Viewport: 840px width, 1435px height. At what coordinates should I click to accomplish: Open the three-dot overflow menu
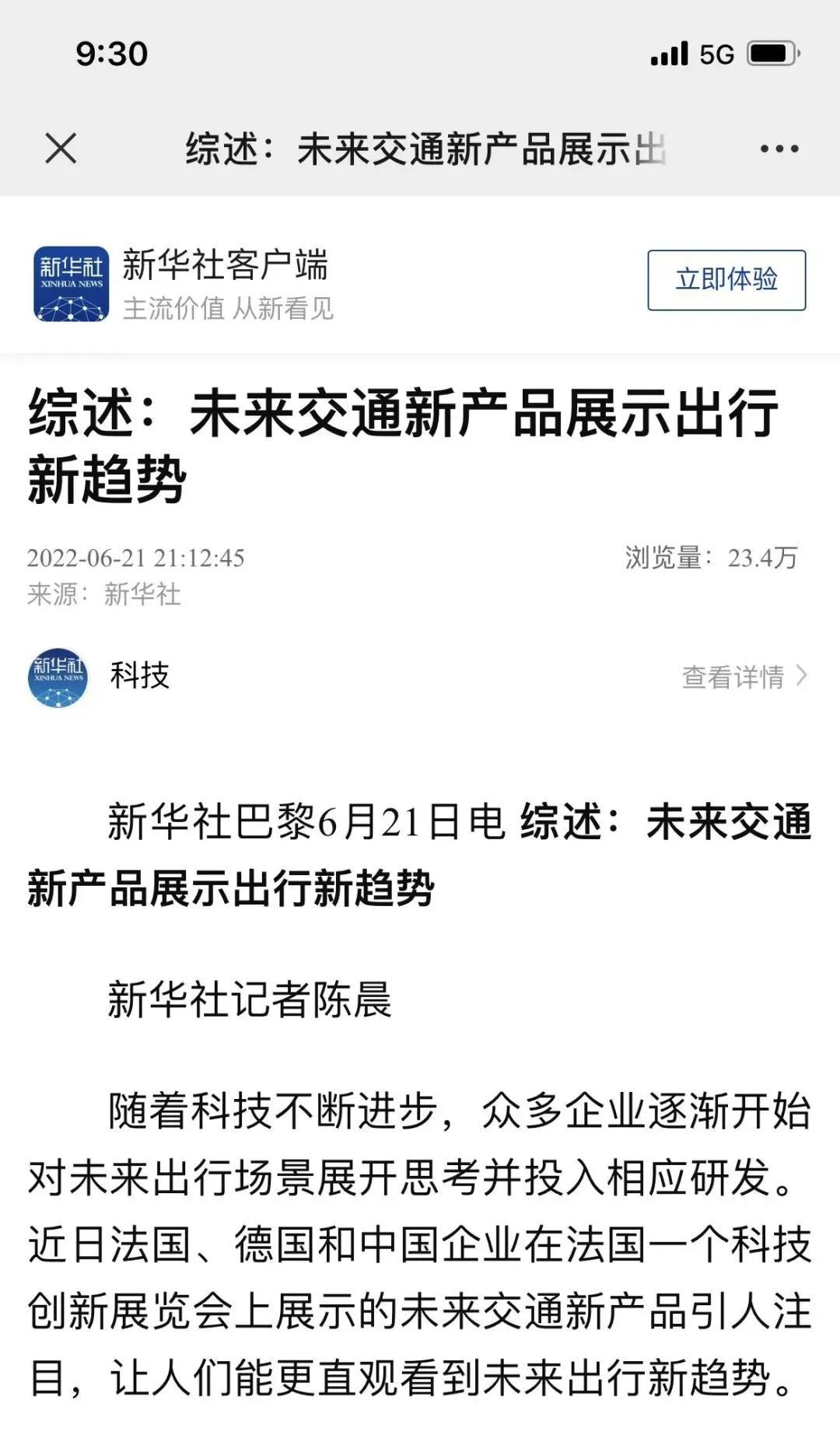pos(779,149)
